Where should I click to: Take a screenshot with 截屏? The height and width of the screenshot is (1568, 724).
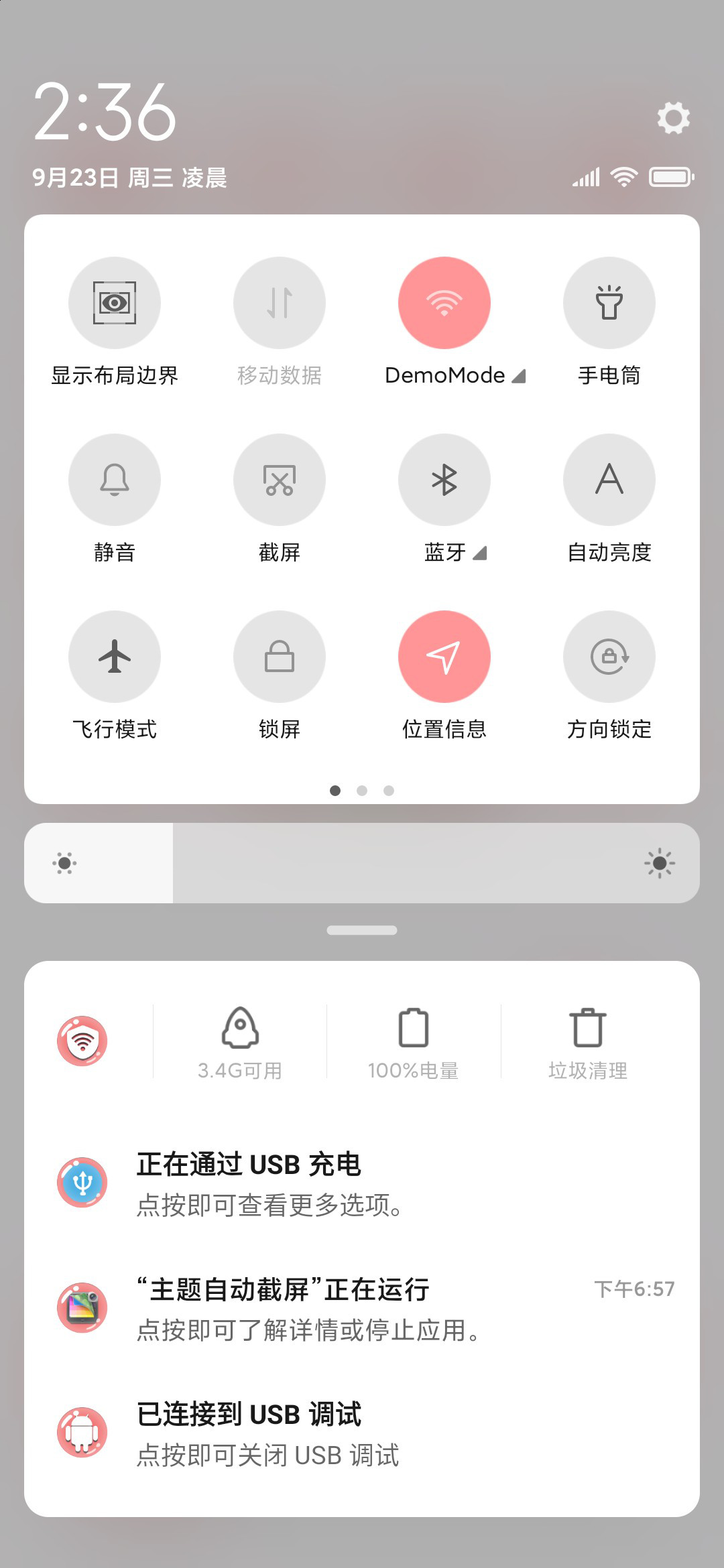pos(280,480)
